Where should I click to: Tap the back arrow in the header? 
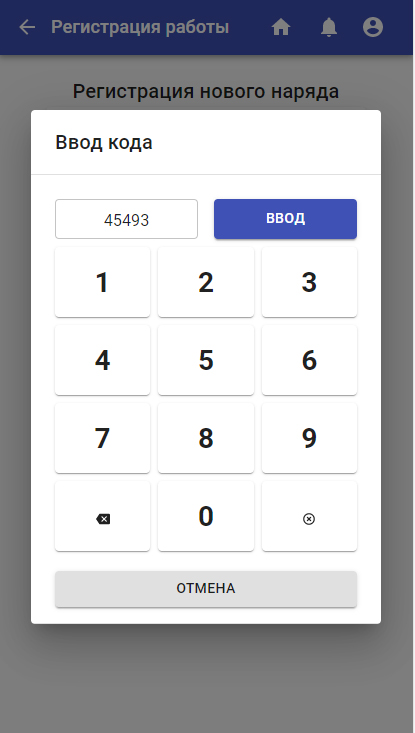click(x=27, y=28)
